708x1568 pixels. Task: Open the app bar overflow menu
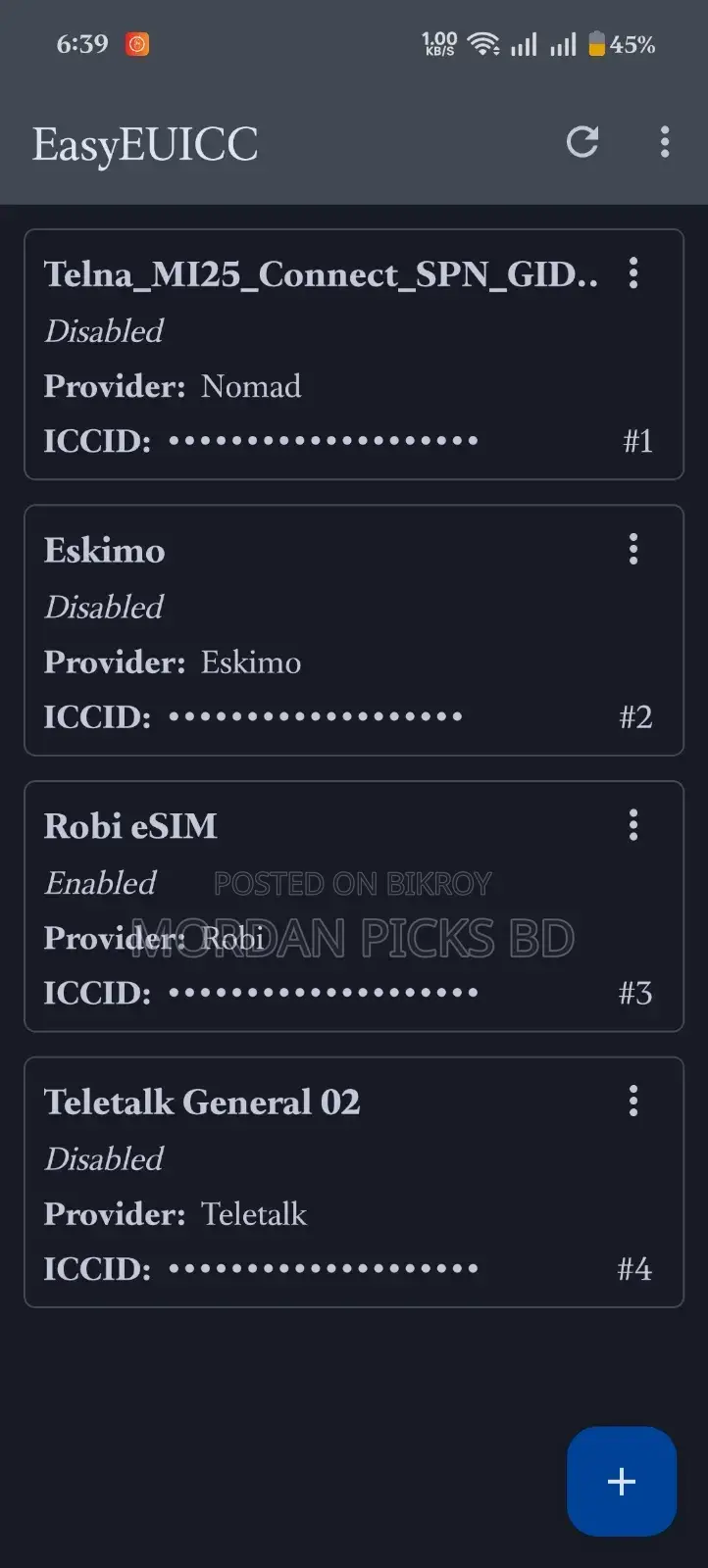(665, 143)
